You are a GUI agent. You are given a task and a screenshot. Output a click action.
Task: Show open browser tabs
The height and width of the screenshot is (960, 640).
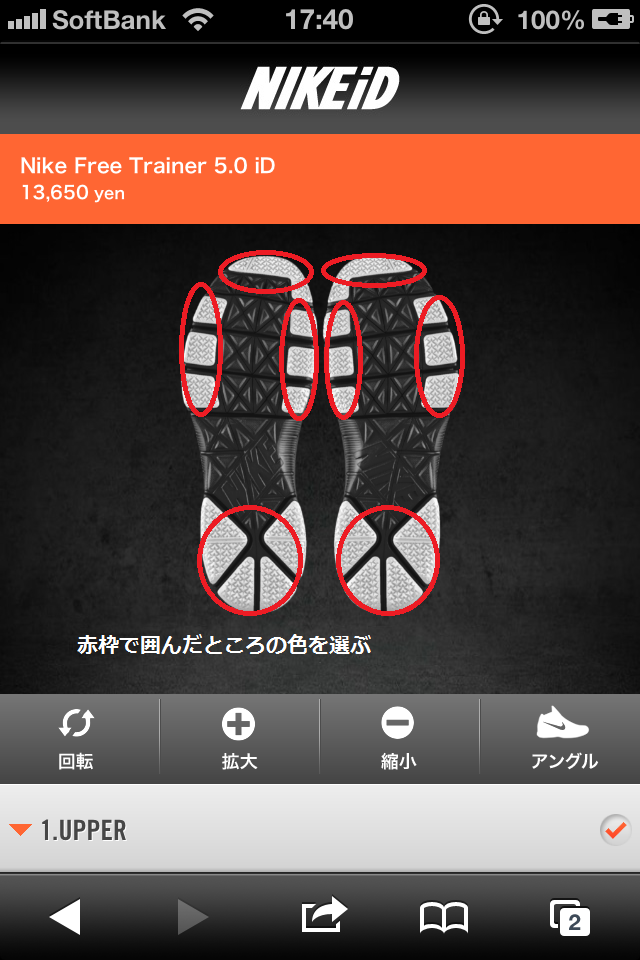pos(570,916)
